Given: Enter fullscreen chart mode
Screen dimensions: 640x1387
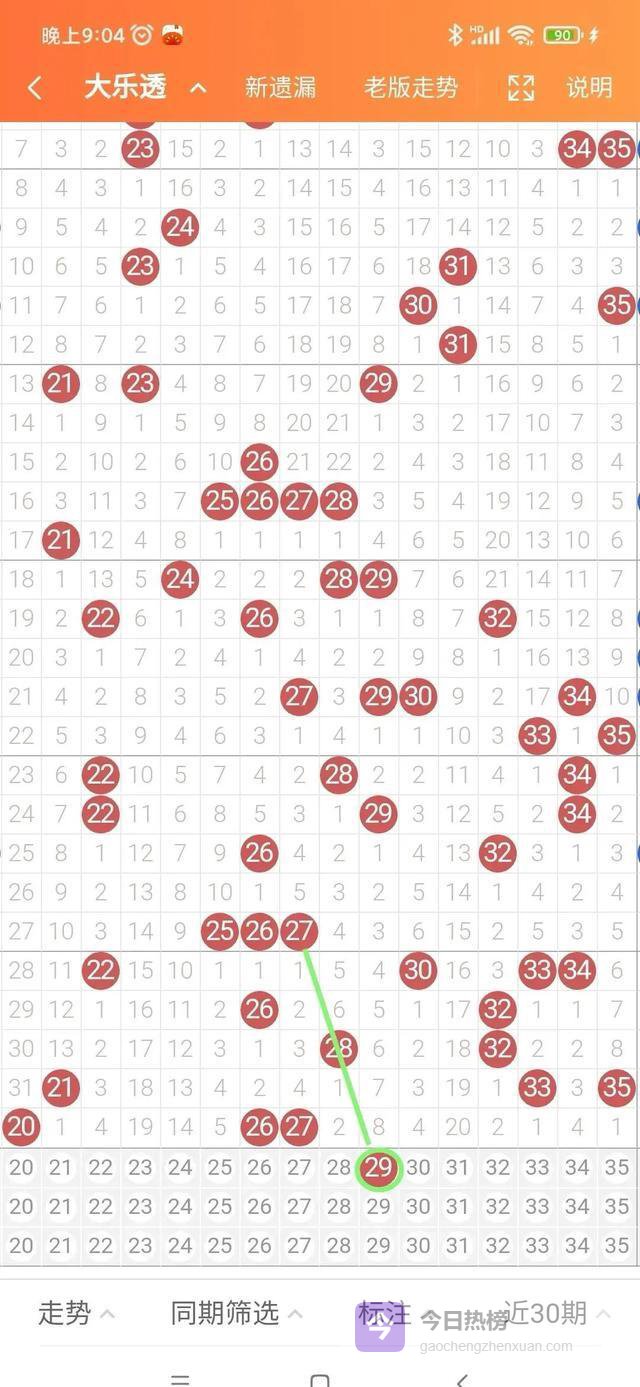Looking at the screenshot, I should (x=521, y=88).
